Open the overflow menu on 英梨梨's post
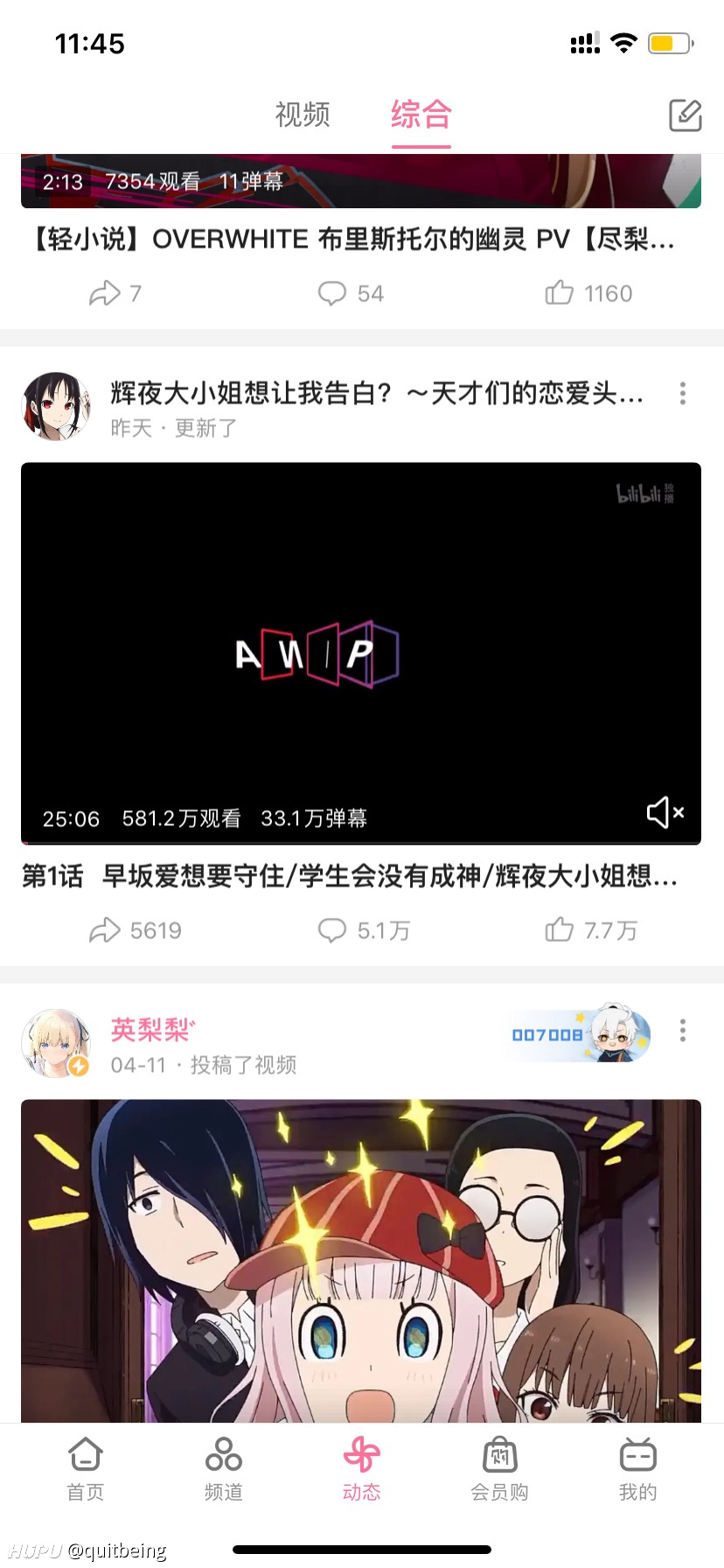The height and width of the screenshot is (1568, 724). click(683, 1030)
